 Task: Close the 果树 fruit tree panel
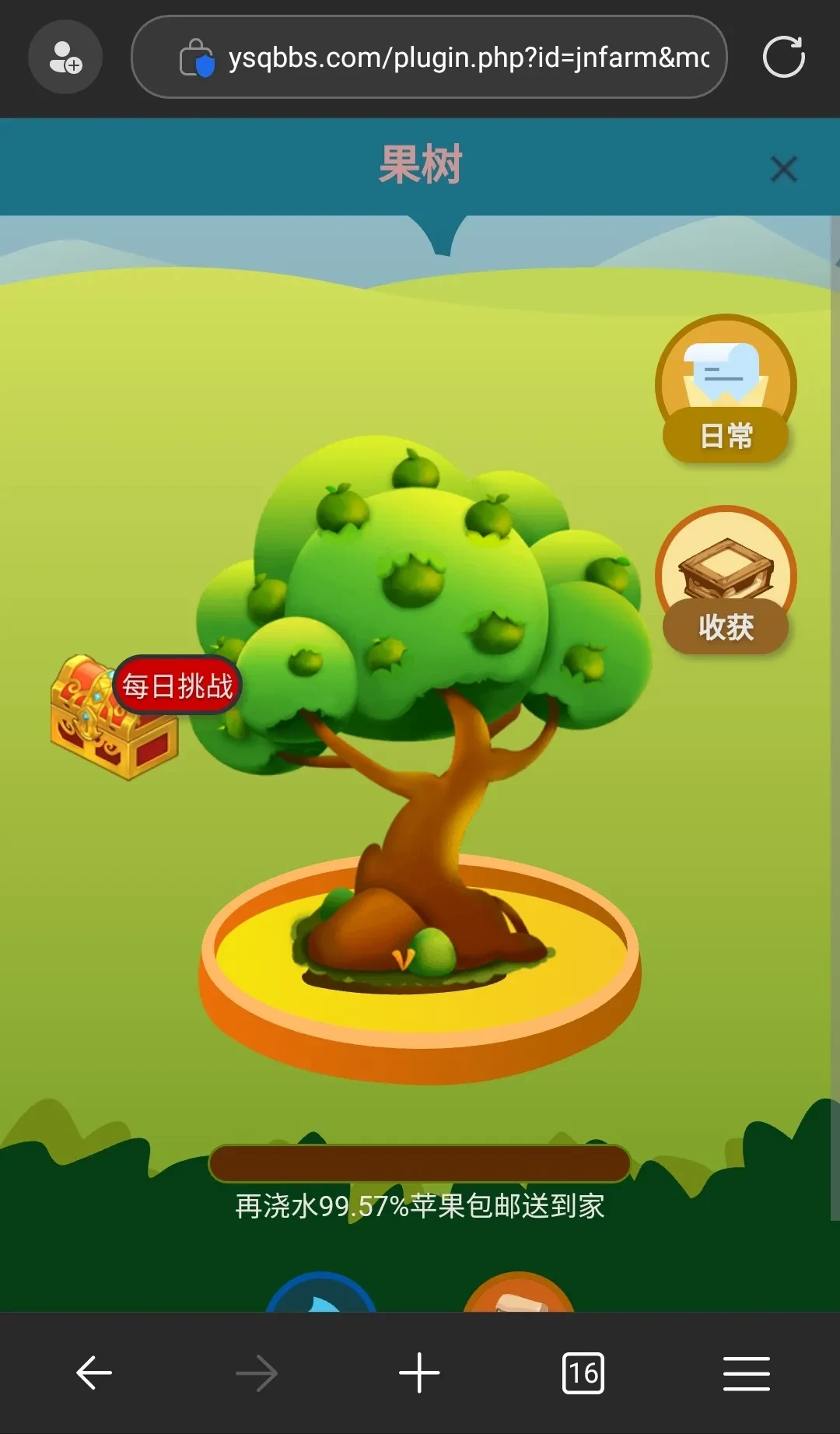(x=783, y=168)
